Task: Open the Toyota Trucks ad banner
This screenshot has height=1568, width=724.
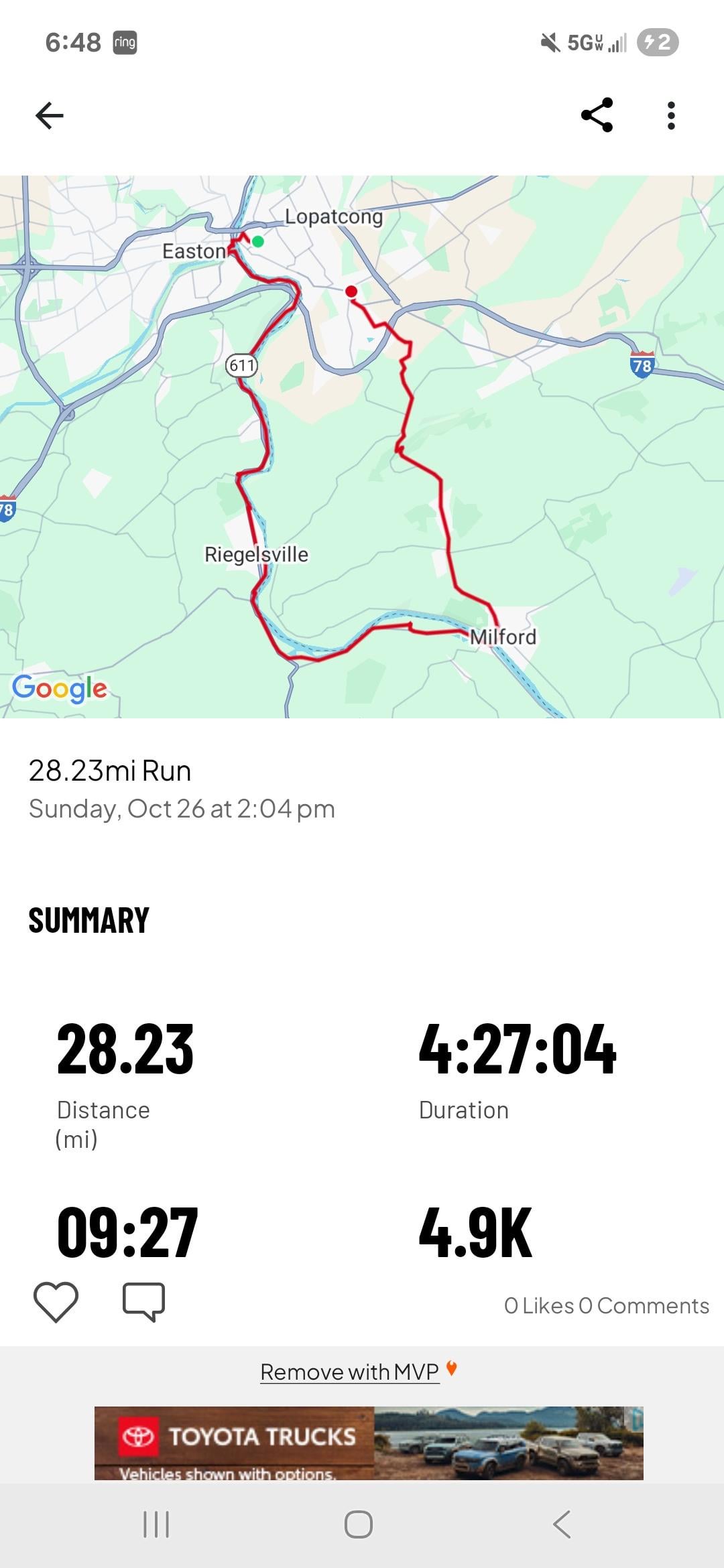Action: click(369, 1443)
